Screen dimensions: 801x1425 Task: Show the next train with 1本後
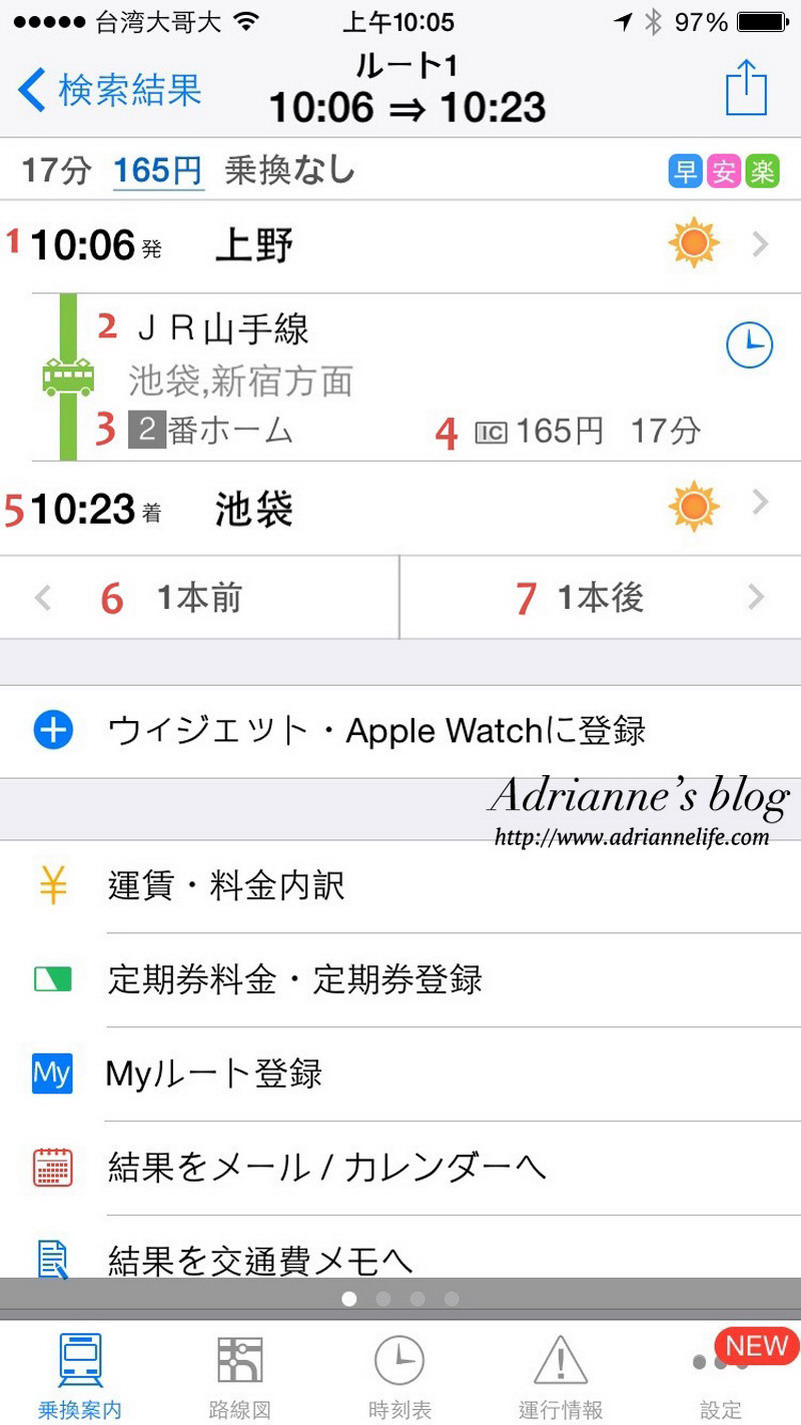point(600,598)
